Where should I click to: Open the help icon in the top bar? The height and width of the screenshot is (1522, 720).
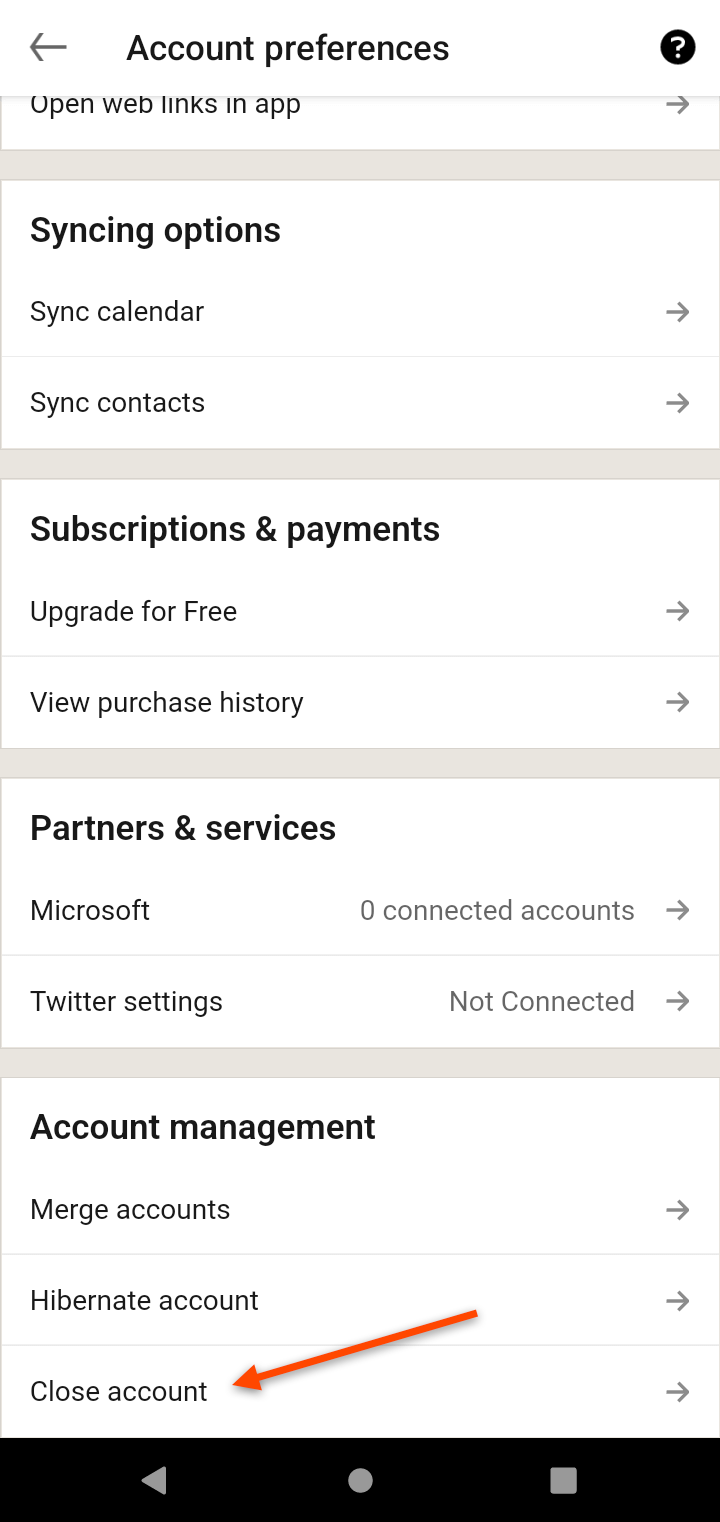[677, 47]
